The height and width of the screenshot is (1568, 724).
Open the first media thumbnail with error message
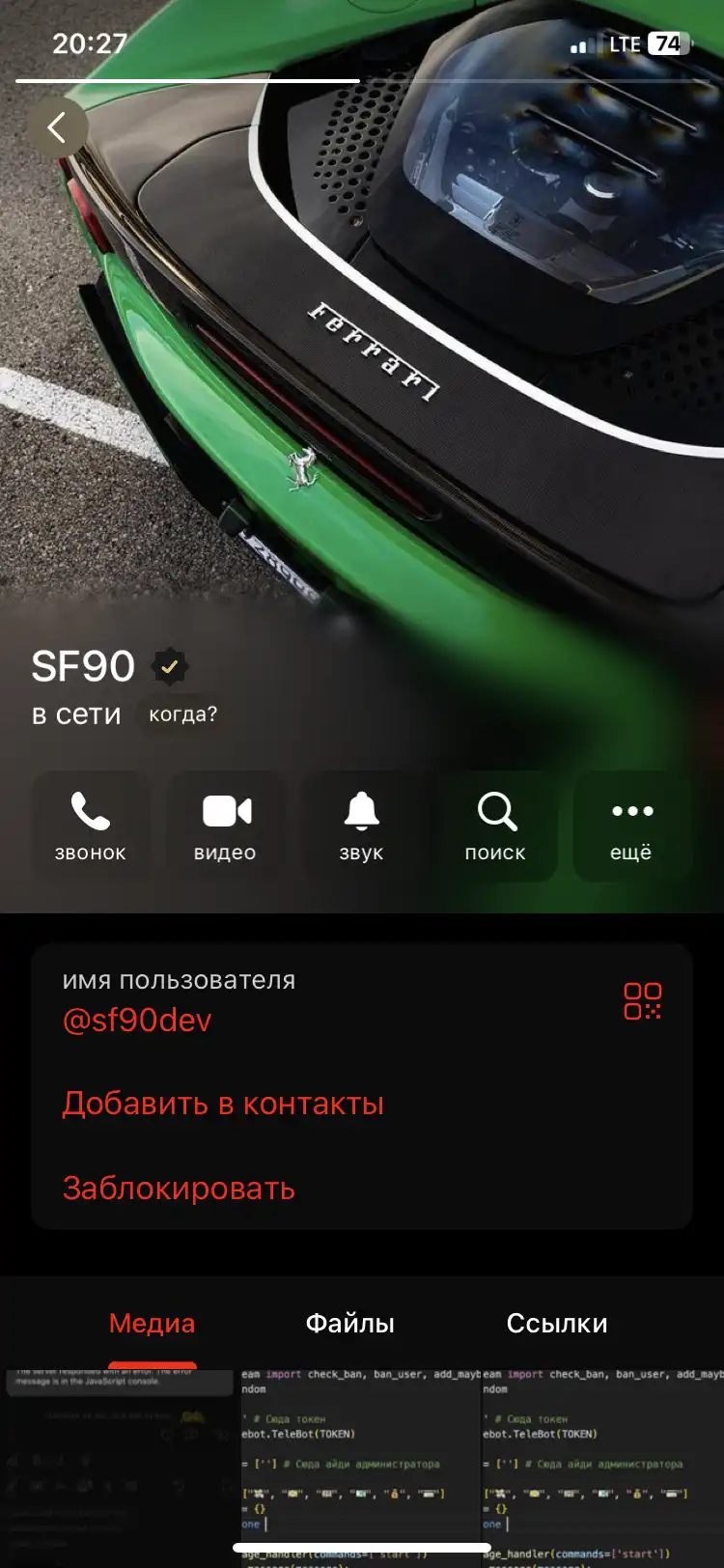120,1468
